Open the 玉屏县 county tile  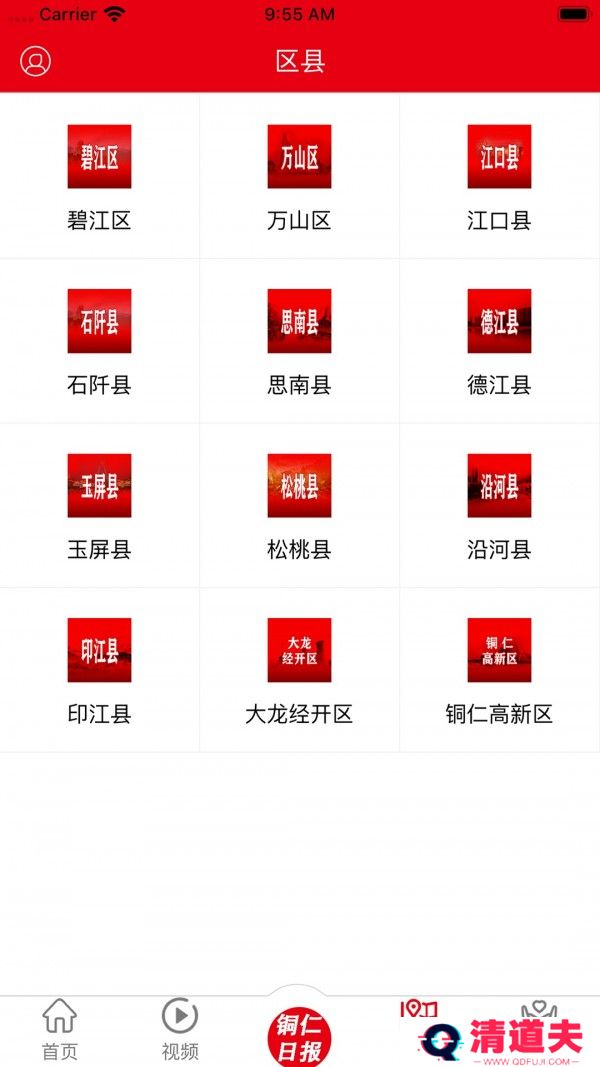point(99,506)
